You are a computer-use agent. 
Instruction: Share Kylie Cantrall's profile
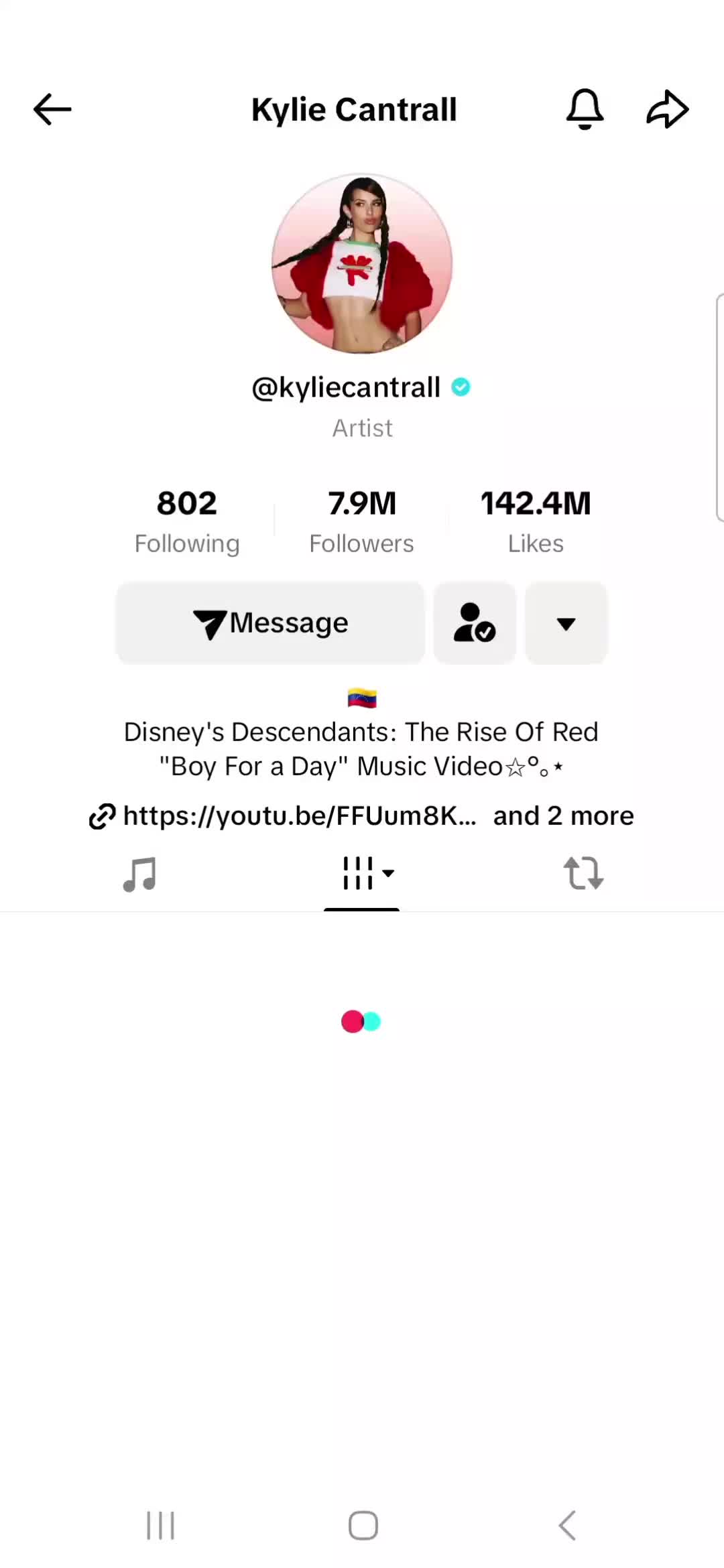[667, 109]
